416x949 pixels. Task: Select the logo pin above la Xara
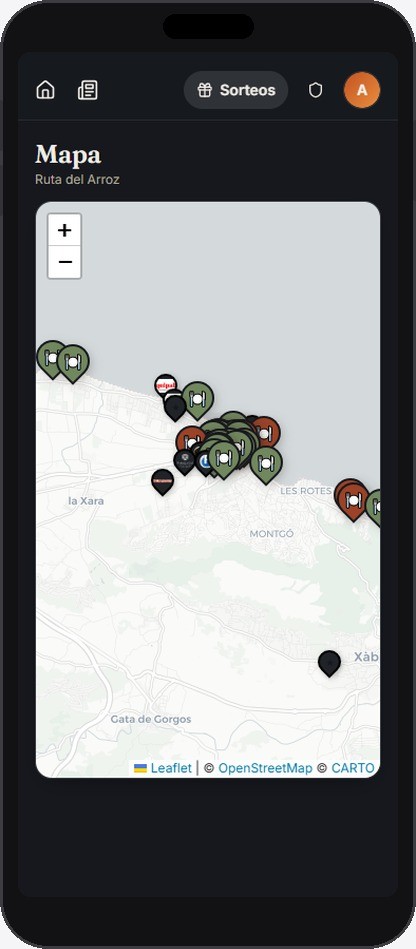(x=162, y=482)
